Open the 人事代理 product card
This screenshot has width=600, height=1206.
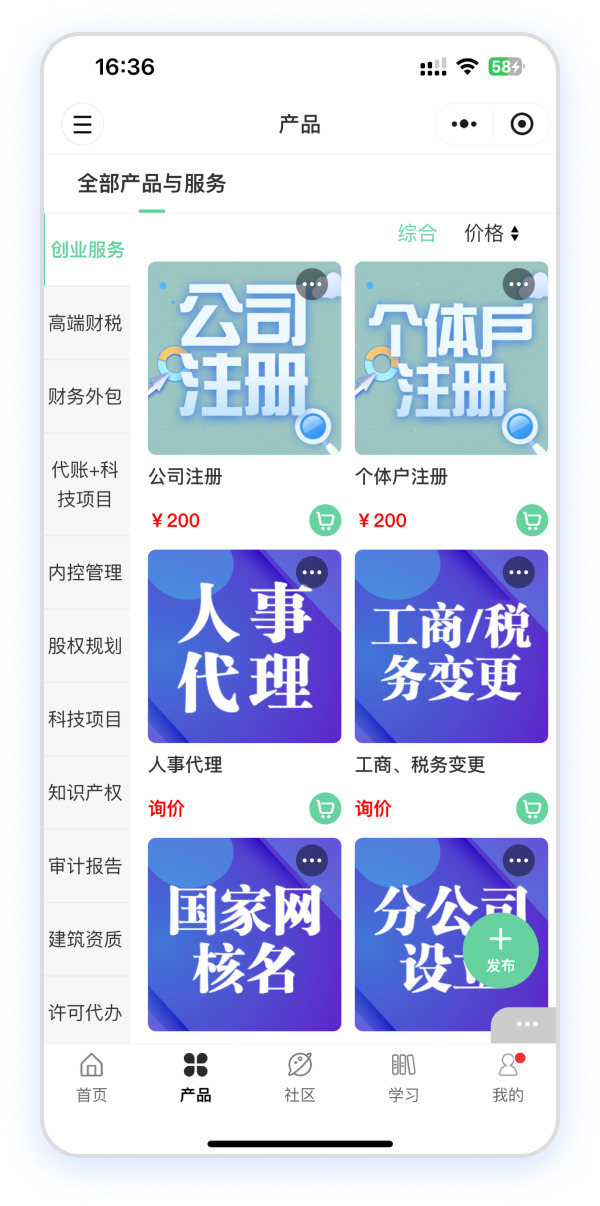click(244, 646)
